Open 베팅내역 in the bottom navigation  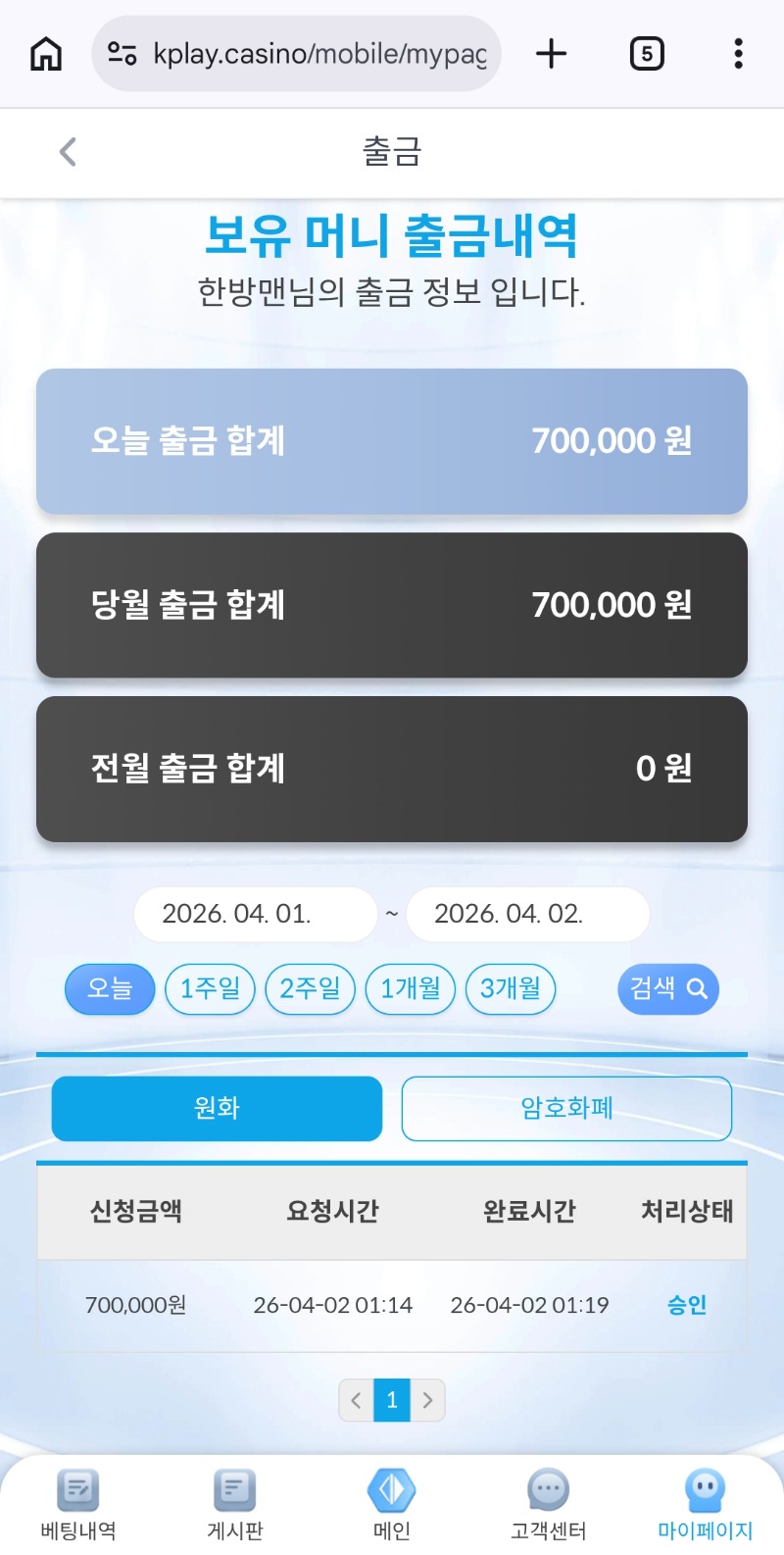click(x=78, y=1505)
